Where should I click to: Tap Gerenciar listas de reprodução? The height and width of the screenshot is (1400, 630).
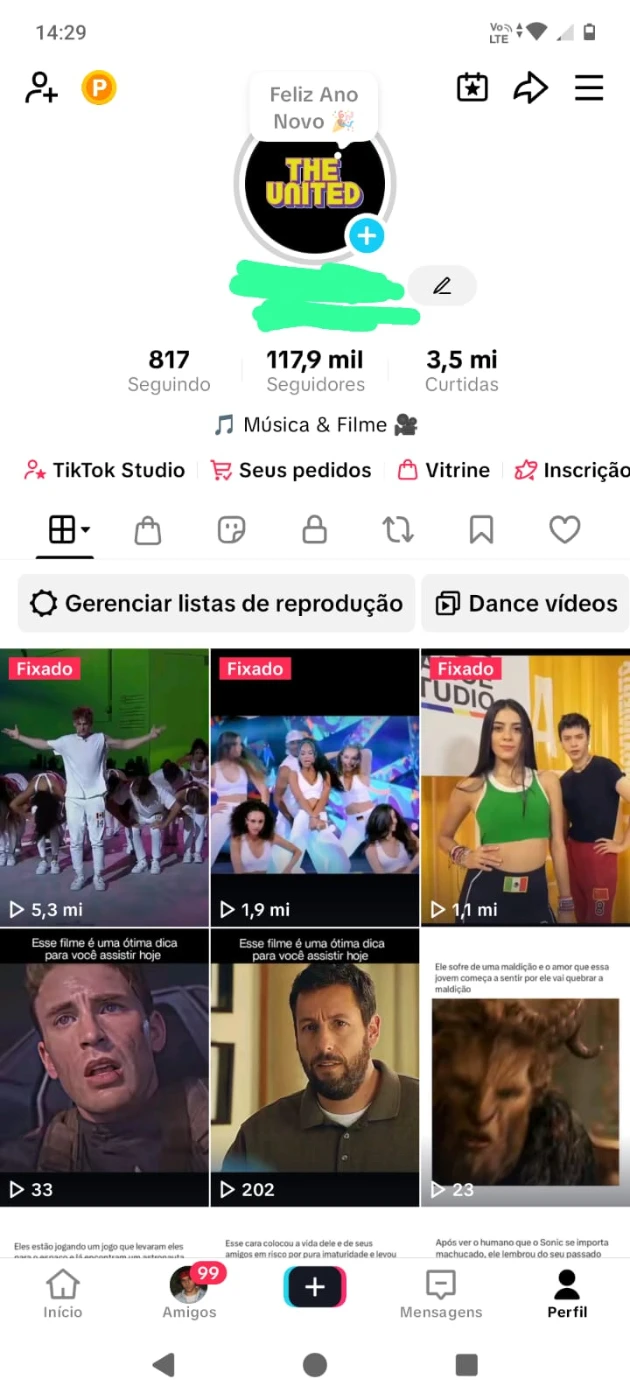click(216, 603)
